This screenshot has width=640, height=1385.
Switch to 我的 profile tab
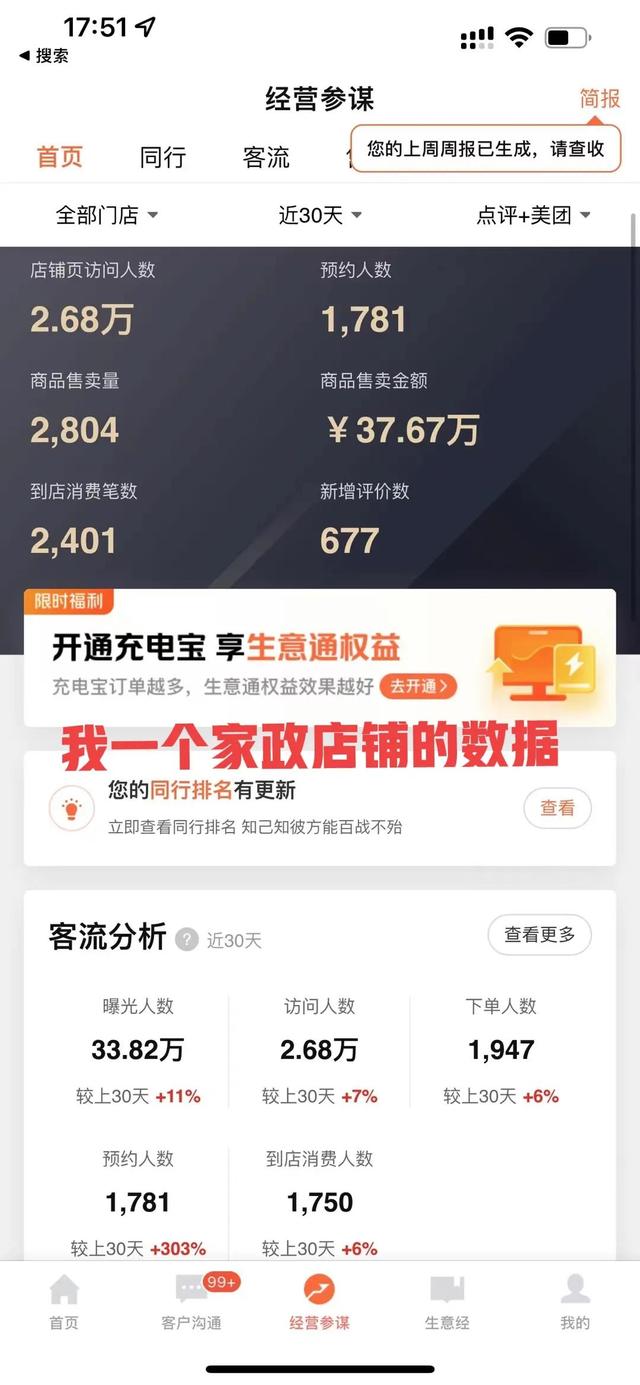575,1302
